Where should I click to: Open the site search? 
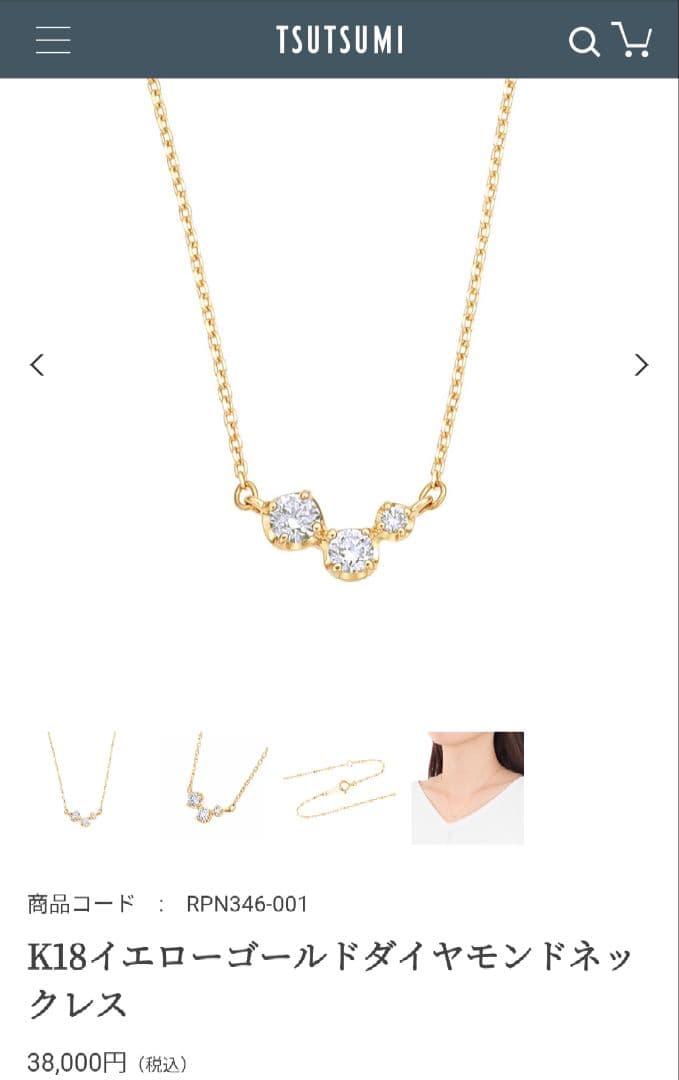coord(584,41)
